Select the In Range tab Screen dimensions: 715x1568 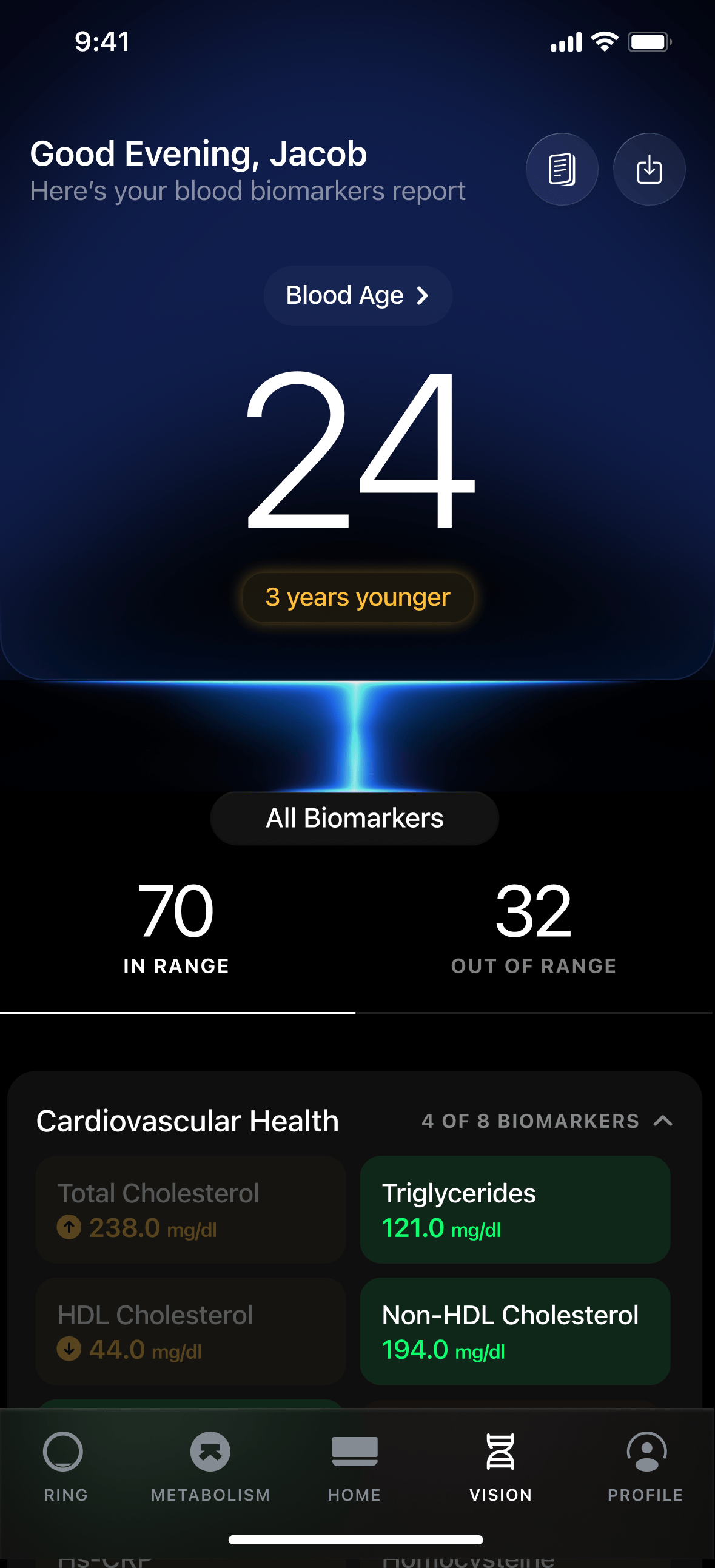(176, 927)
